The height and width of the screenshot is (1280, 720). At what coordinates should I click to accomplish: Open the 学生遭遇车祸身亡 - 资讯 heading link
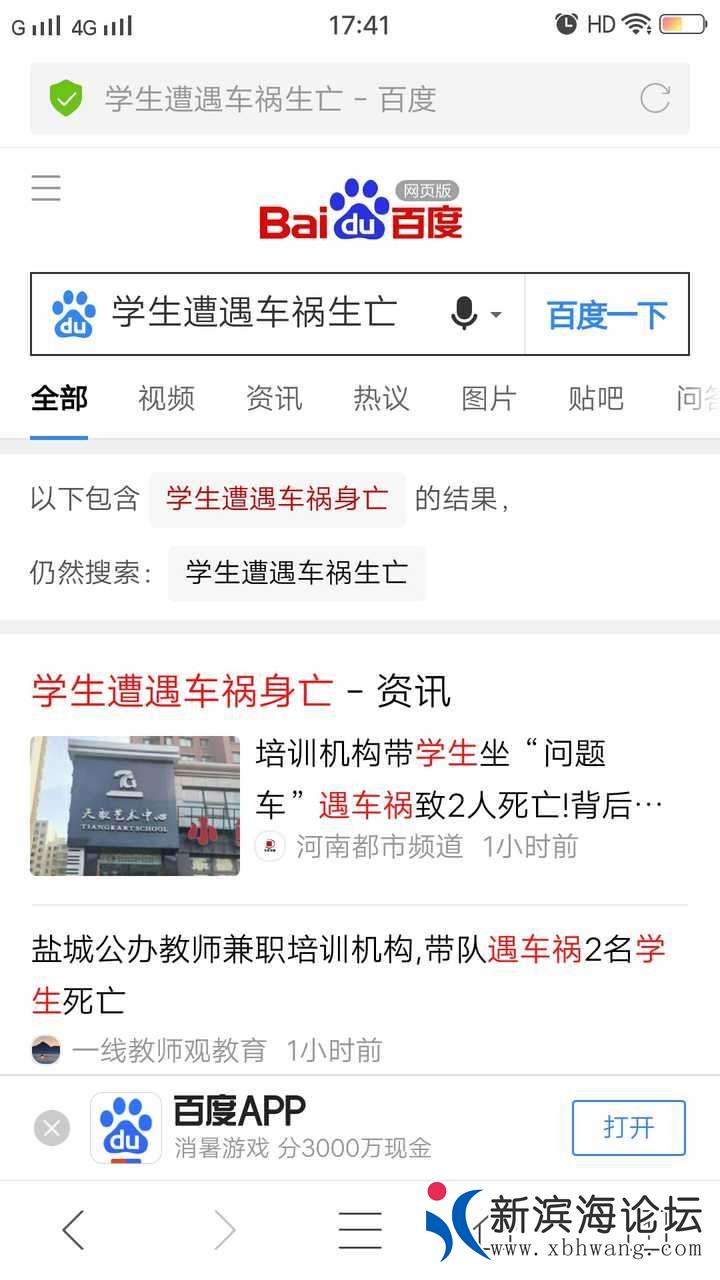240,691
